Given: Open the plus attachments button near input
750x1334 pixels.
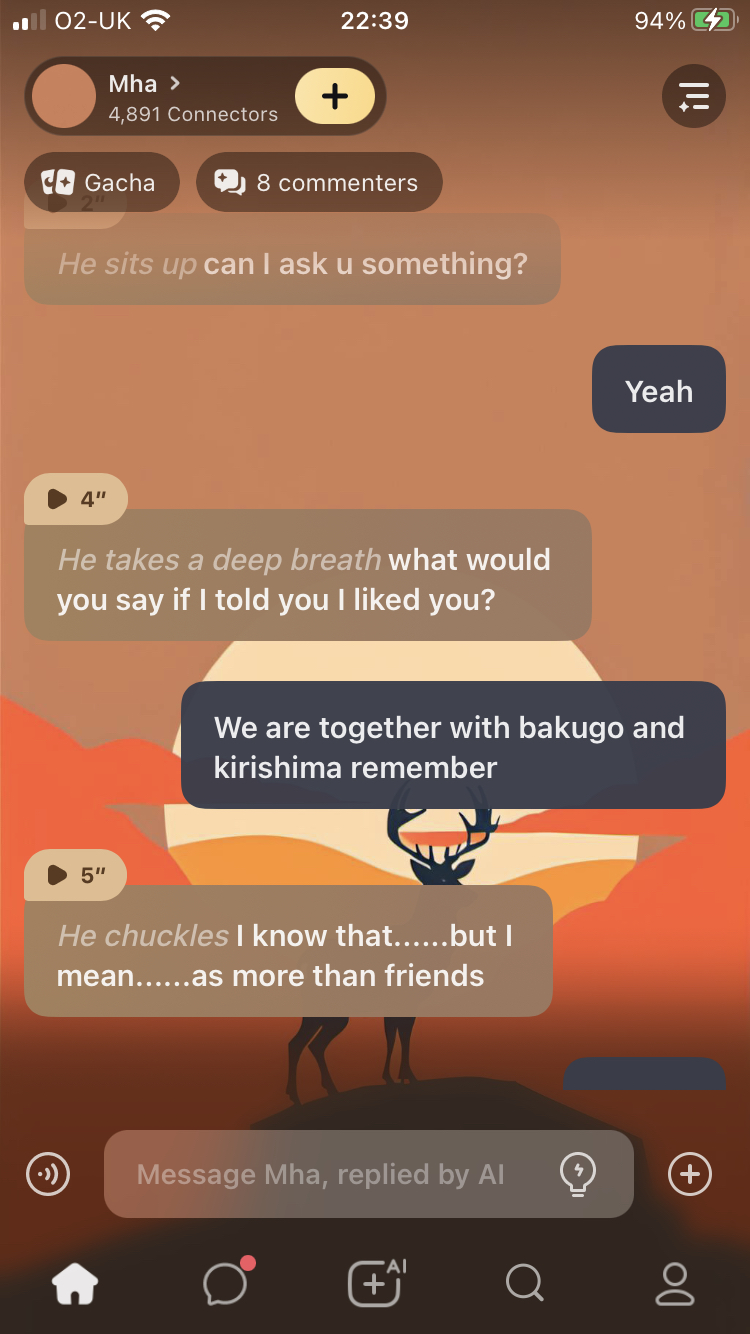Looking at the screenshot, I should 690,1174.
